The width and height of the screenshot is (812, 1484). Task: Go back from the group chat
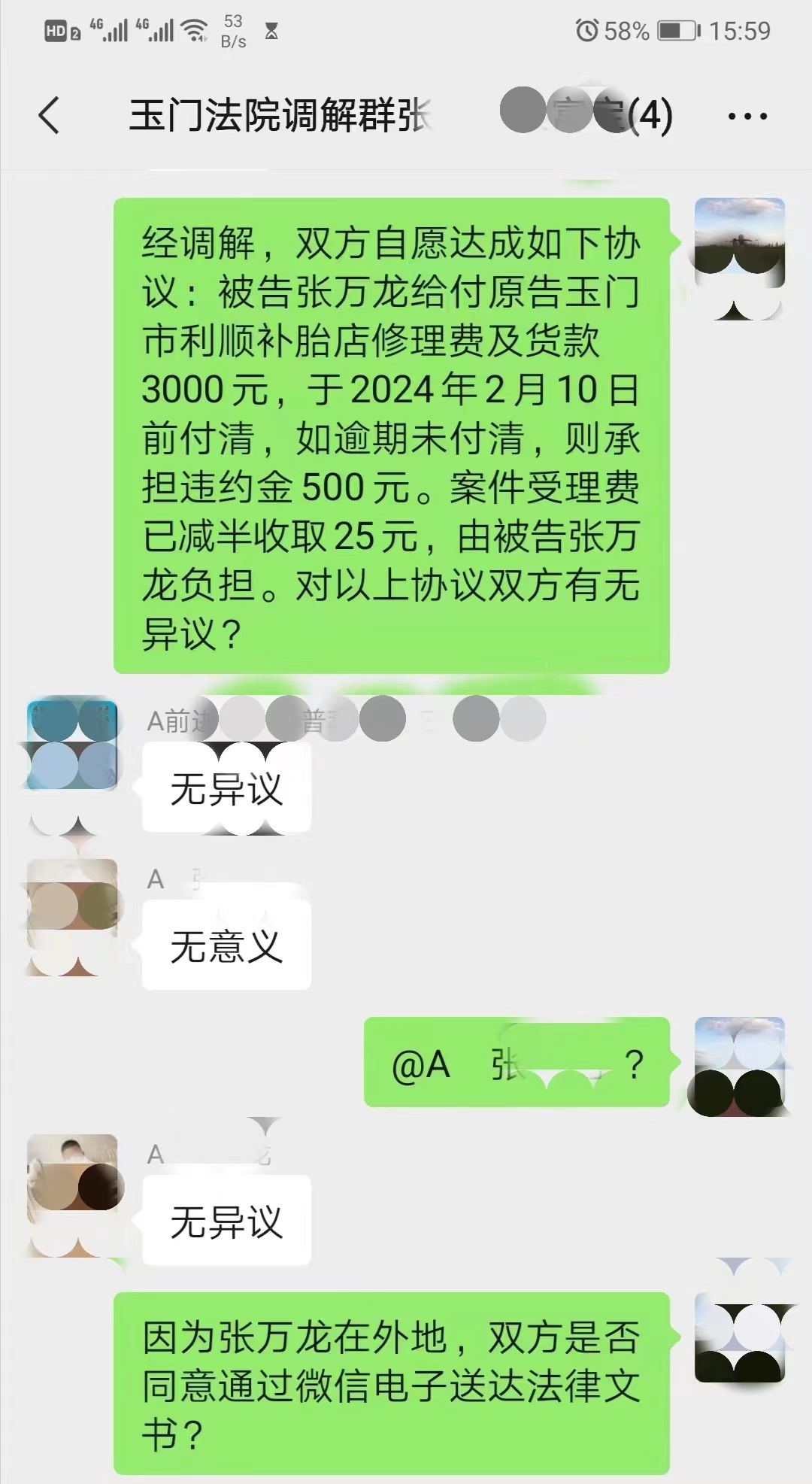49,116
